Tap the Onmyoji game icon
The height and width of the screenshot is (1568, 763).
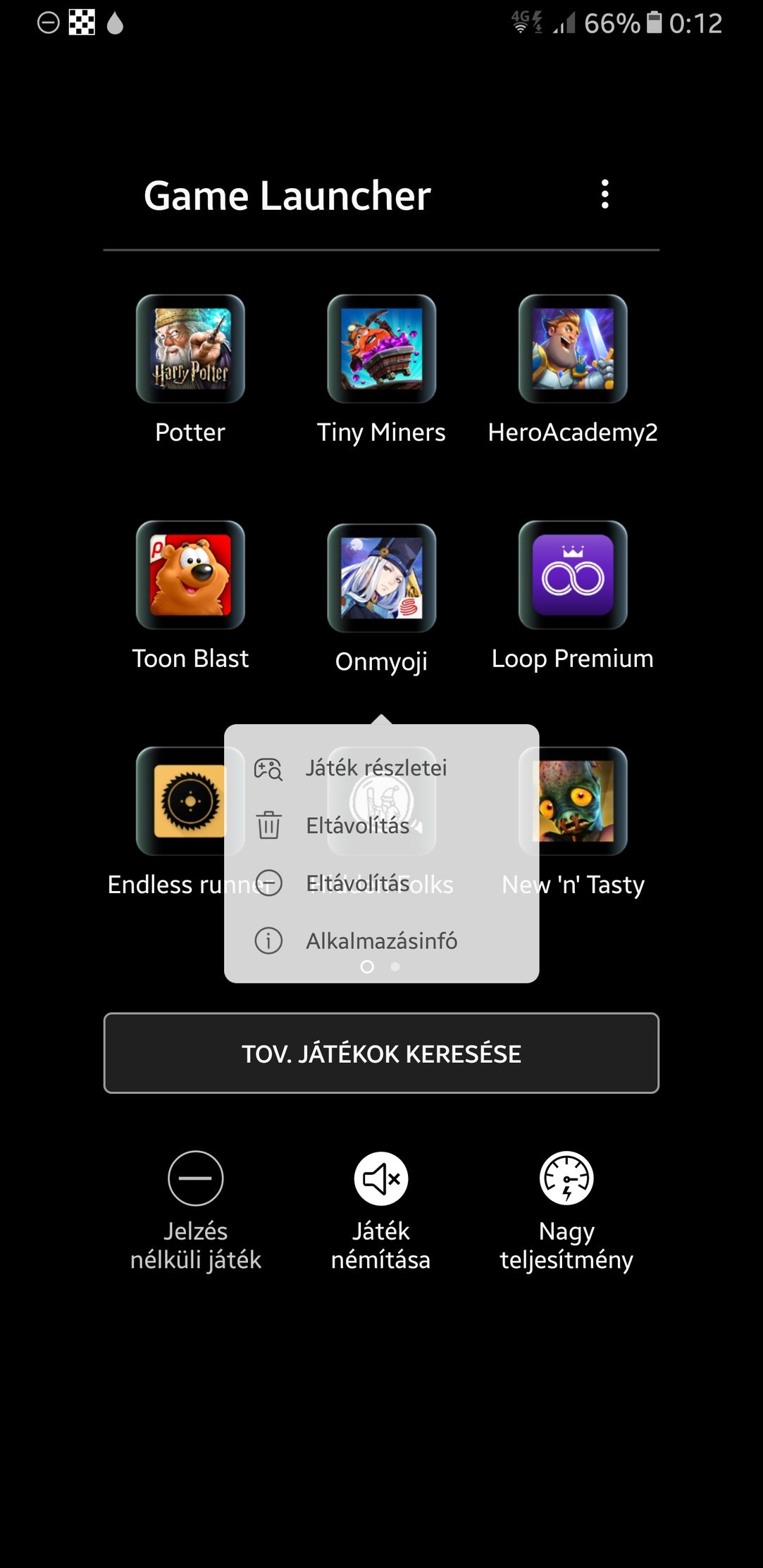click(x=381, y=578)
